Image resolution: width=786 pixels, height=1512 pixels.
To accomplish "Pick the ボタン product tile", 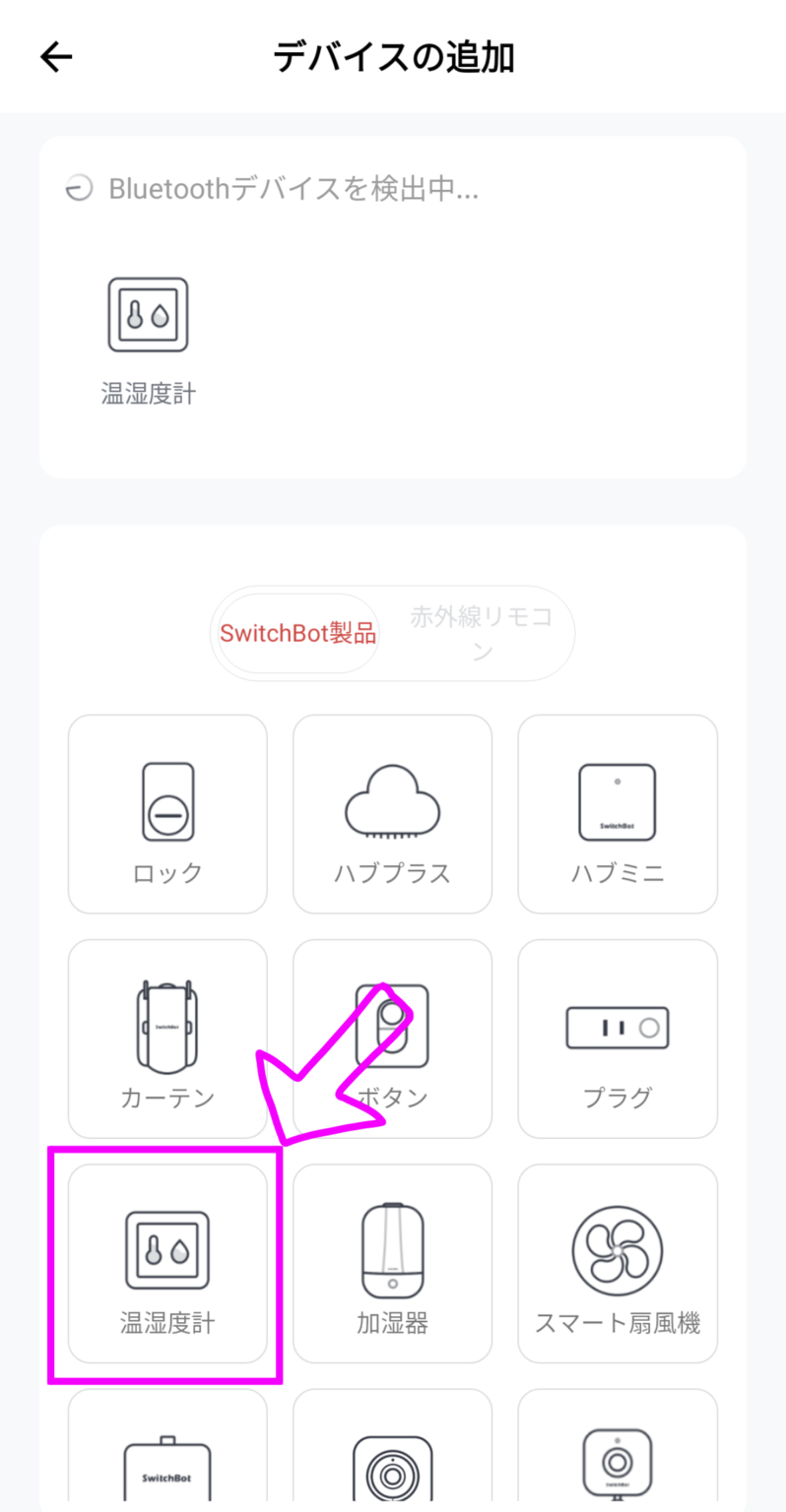I will pos(392,1039).
